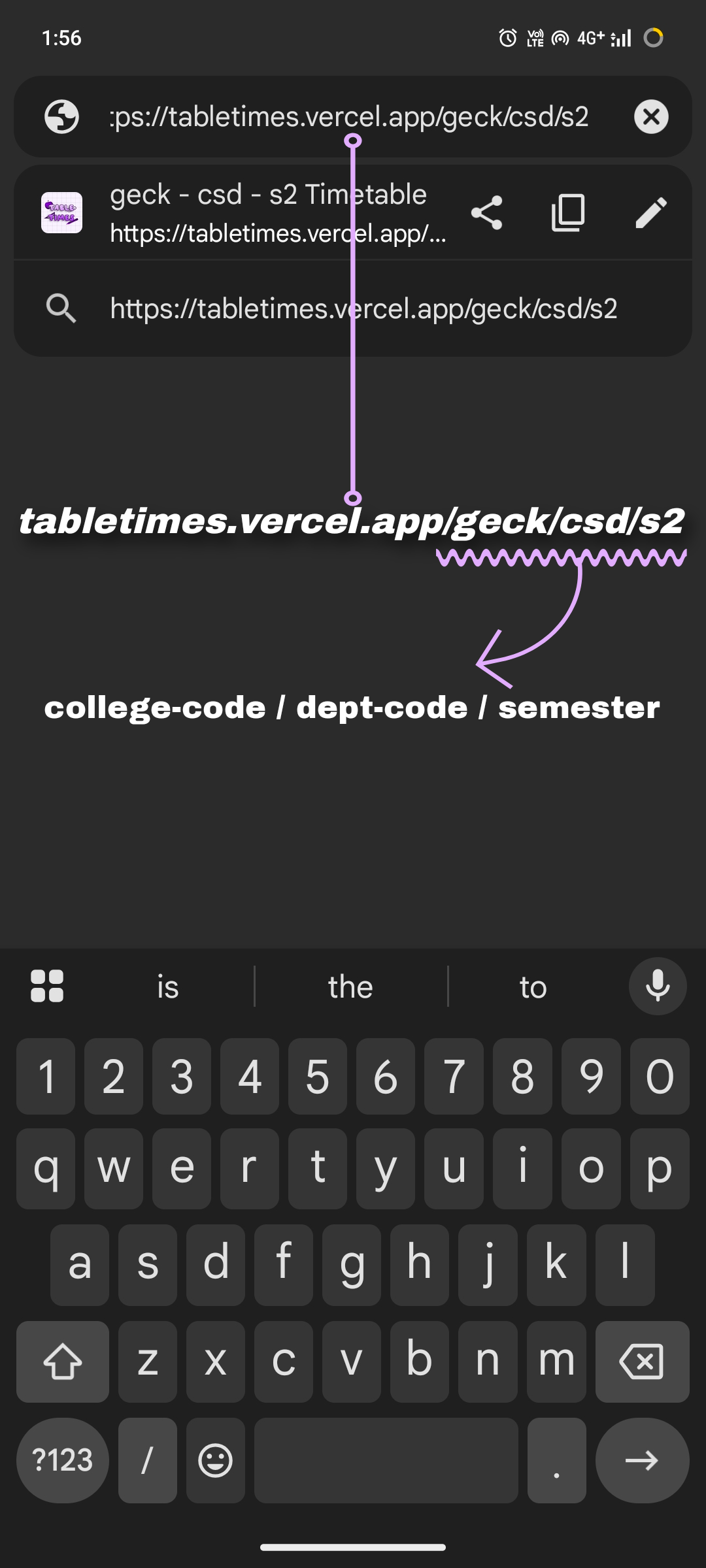The height and width of the screenshot is (1568, 706).
Task: Choose the keyboard word suggestion "to"
Action: tap(533, 987)
